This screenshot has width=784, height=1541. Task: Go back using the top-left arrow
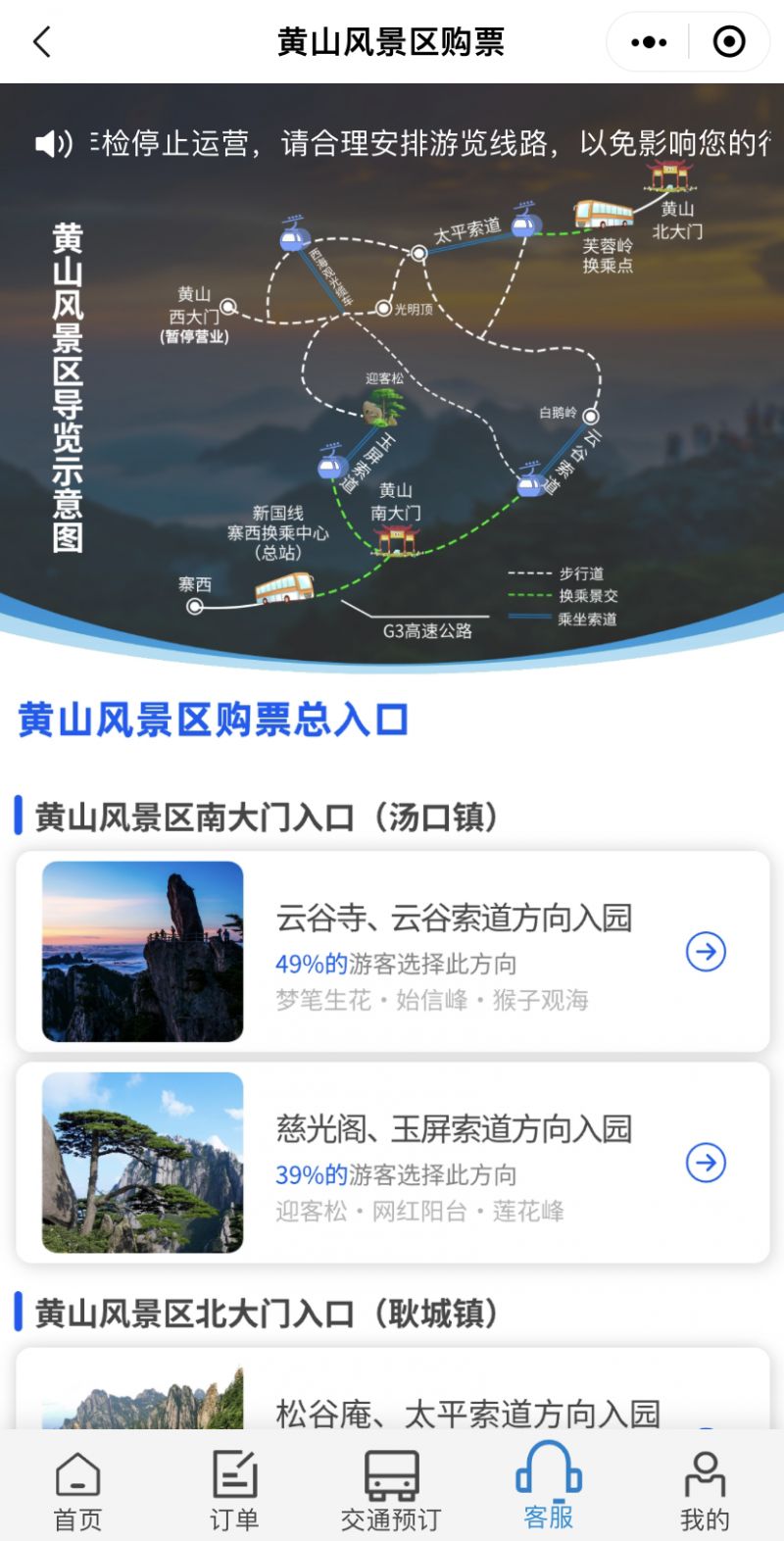[x=42, y=42]
